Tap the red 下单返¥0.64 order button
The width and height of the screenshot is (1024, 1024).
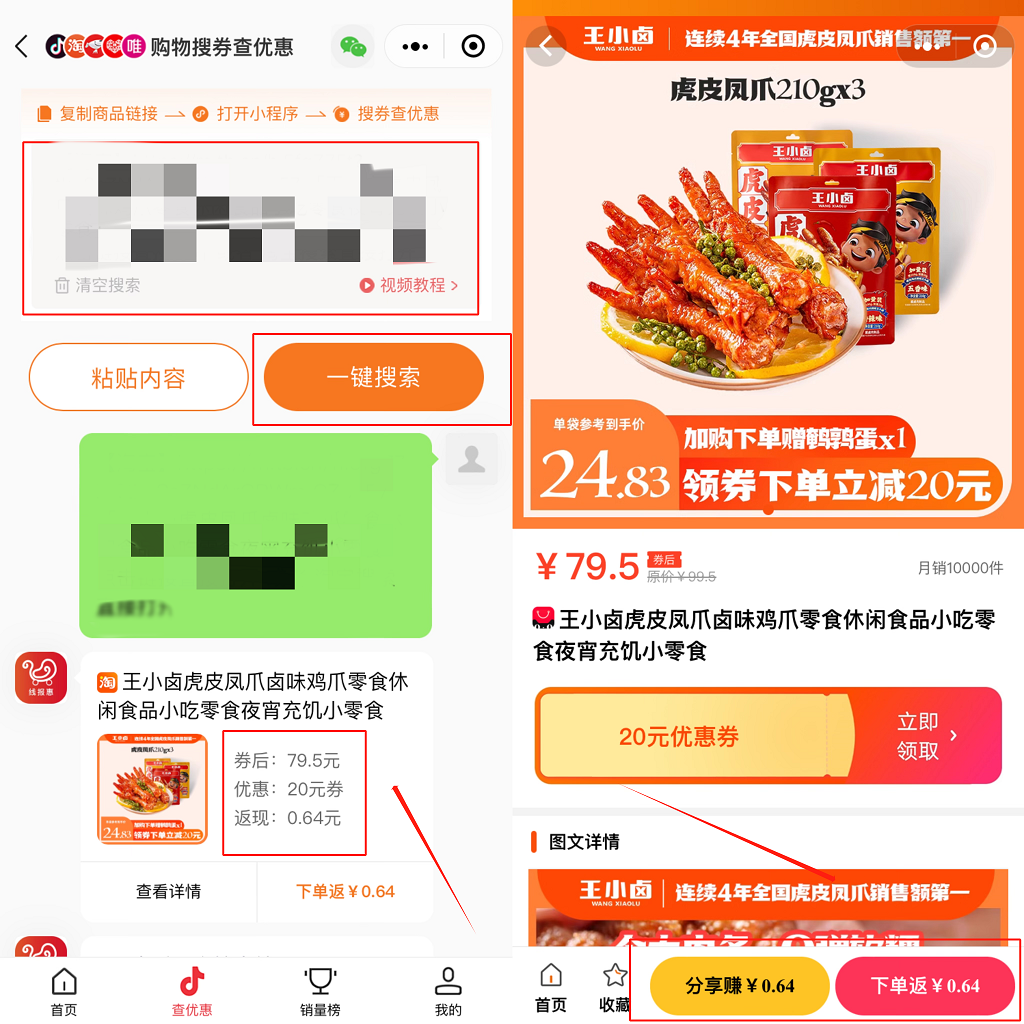925,986
